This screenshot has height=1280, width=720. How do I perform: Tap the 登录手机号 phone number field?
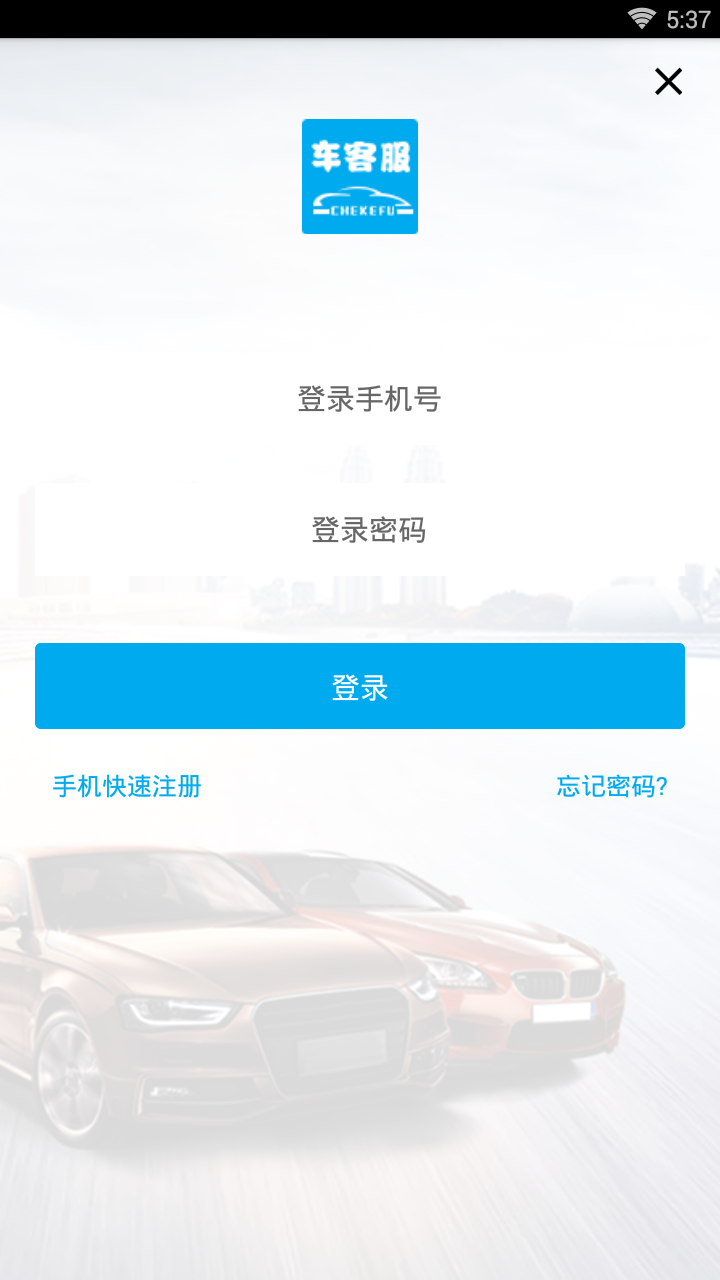[x=369, y=399]
